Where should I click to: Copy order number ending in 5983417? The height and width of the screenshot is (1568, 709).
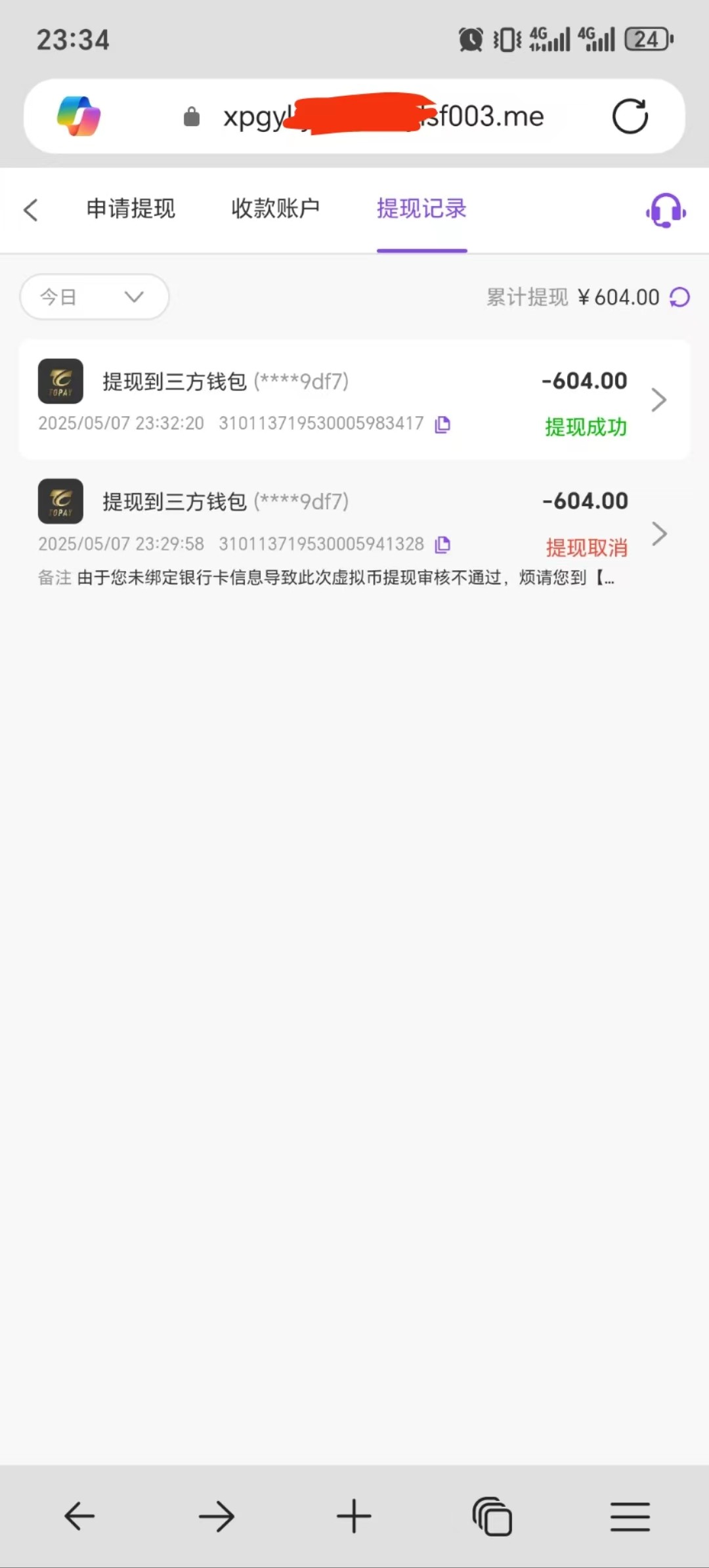pos(443,424)
